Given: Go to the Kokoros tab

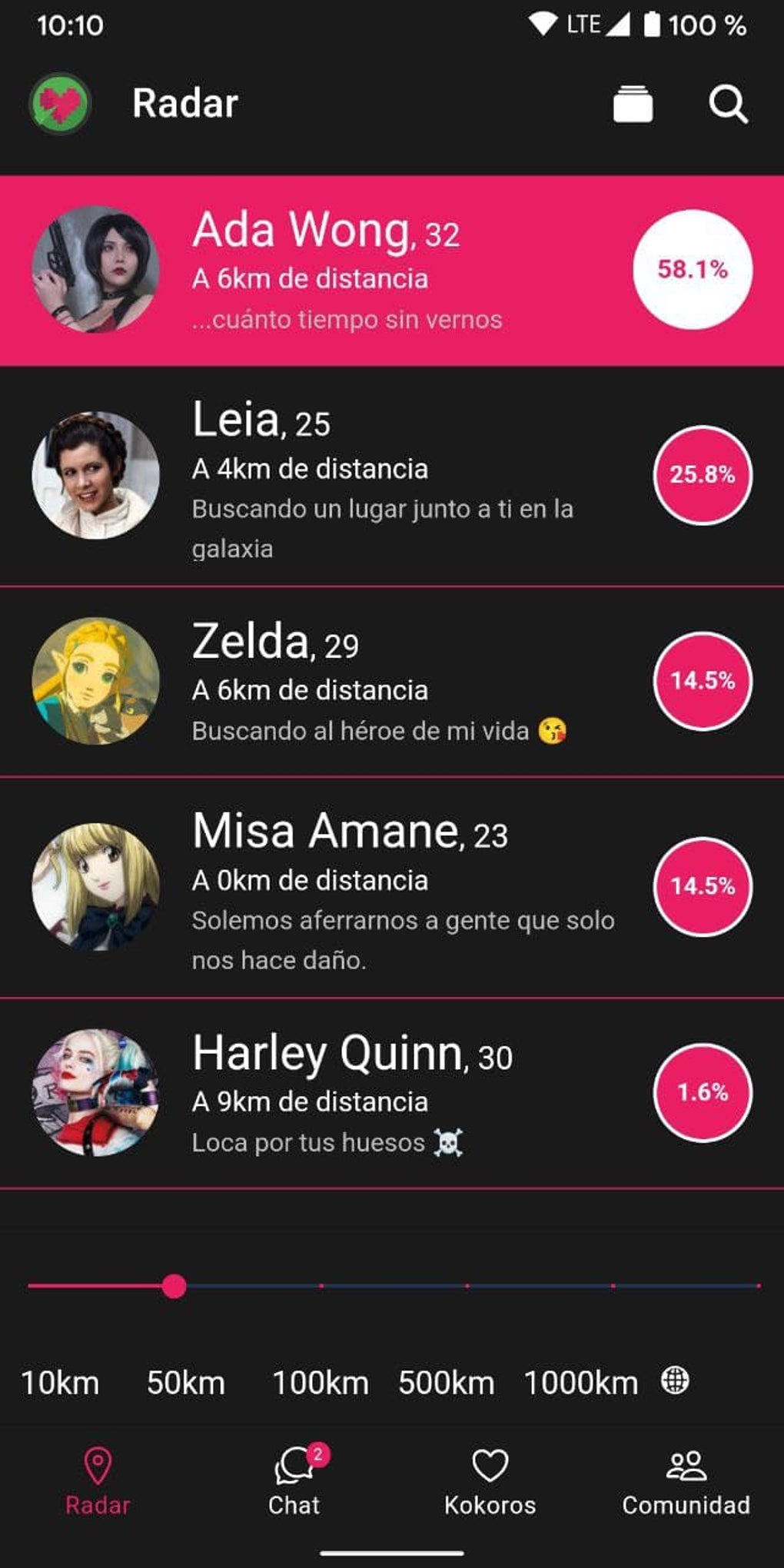Looking at the screenshot, I should [490, 1480].
